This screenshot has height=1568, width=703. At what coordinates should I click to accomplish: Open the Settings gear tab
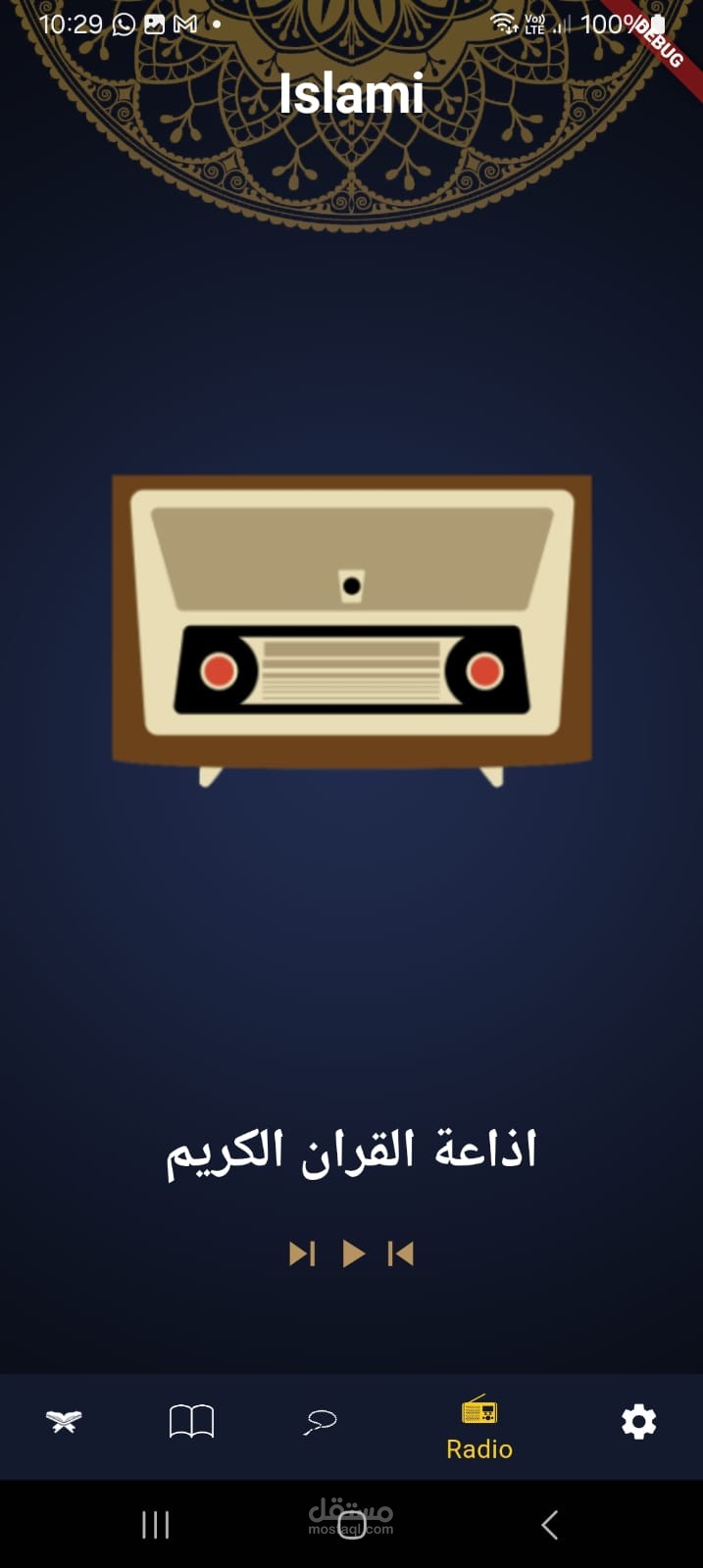pos(638,1421)
